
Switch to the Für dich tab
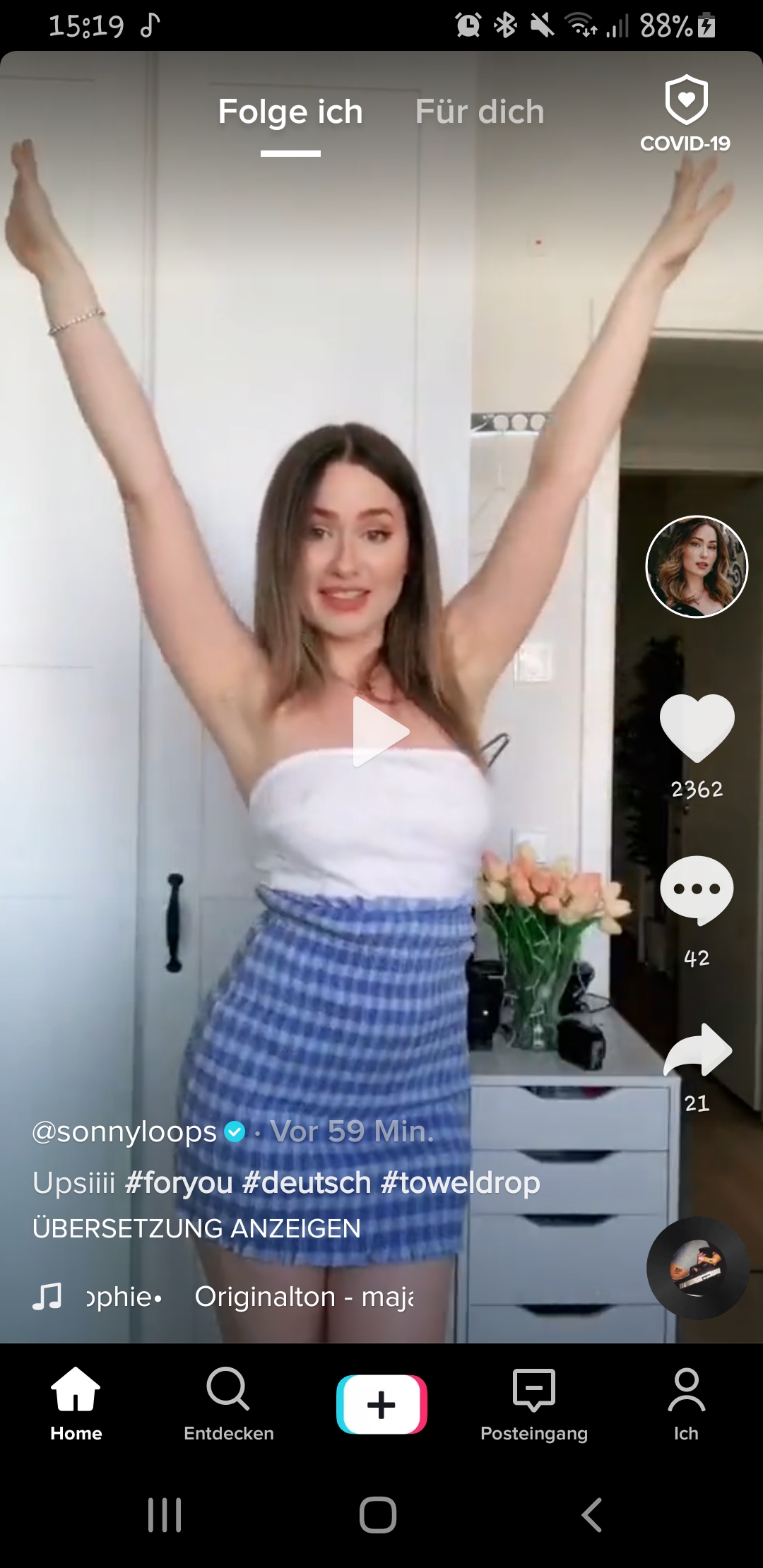pos(480,112)
